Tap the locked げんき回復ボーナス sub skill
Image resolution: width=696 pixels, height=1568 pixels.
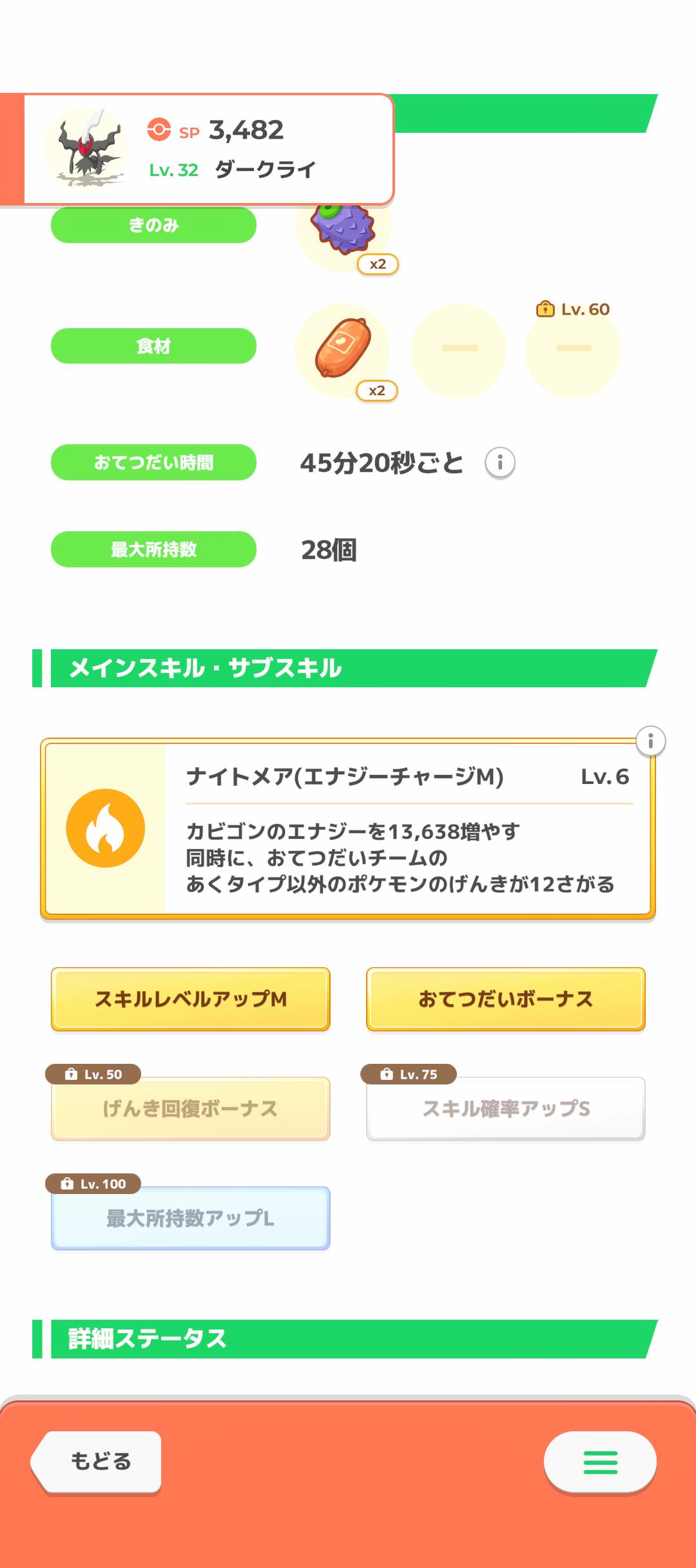coord(191,1108)
